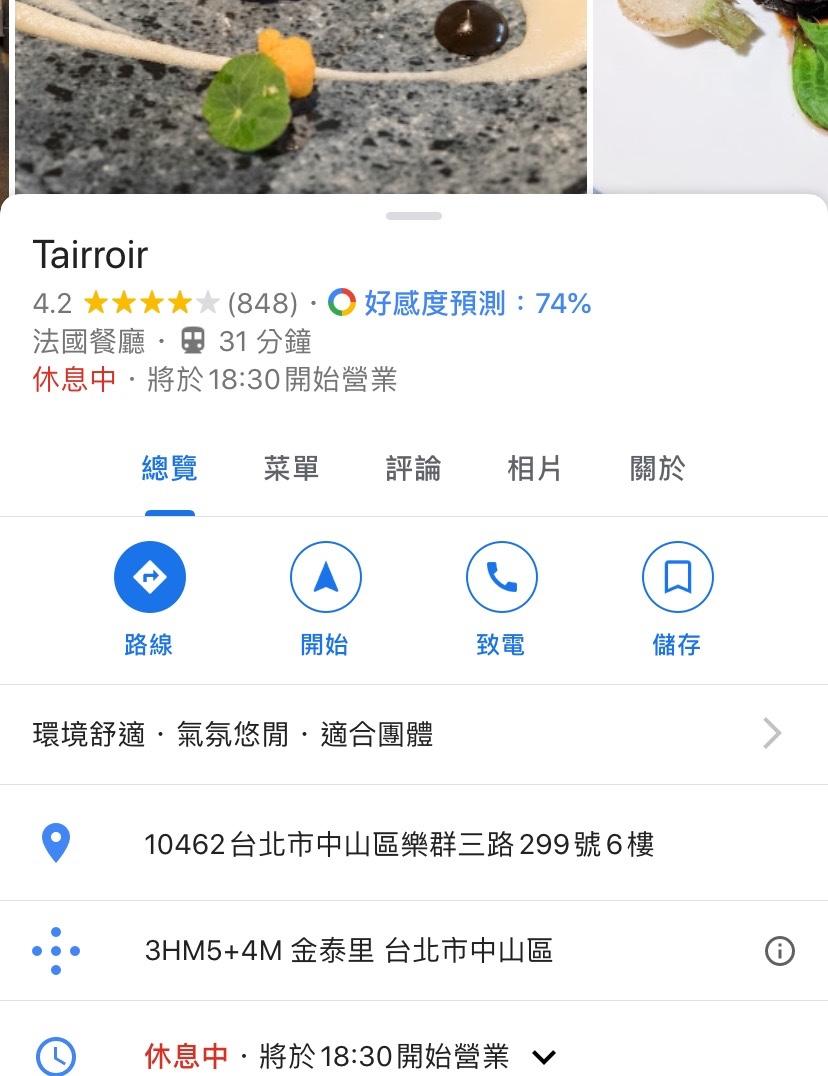Image resolution: width=828 pixels, height=1076 pixels.
Task: Switch to the 菜單 tab
Action: tap(291, 468)
